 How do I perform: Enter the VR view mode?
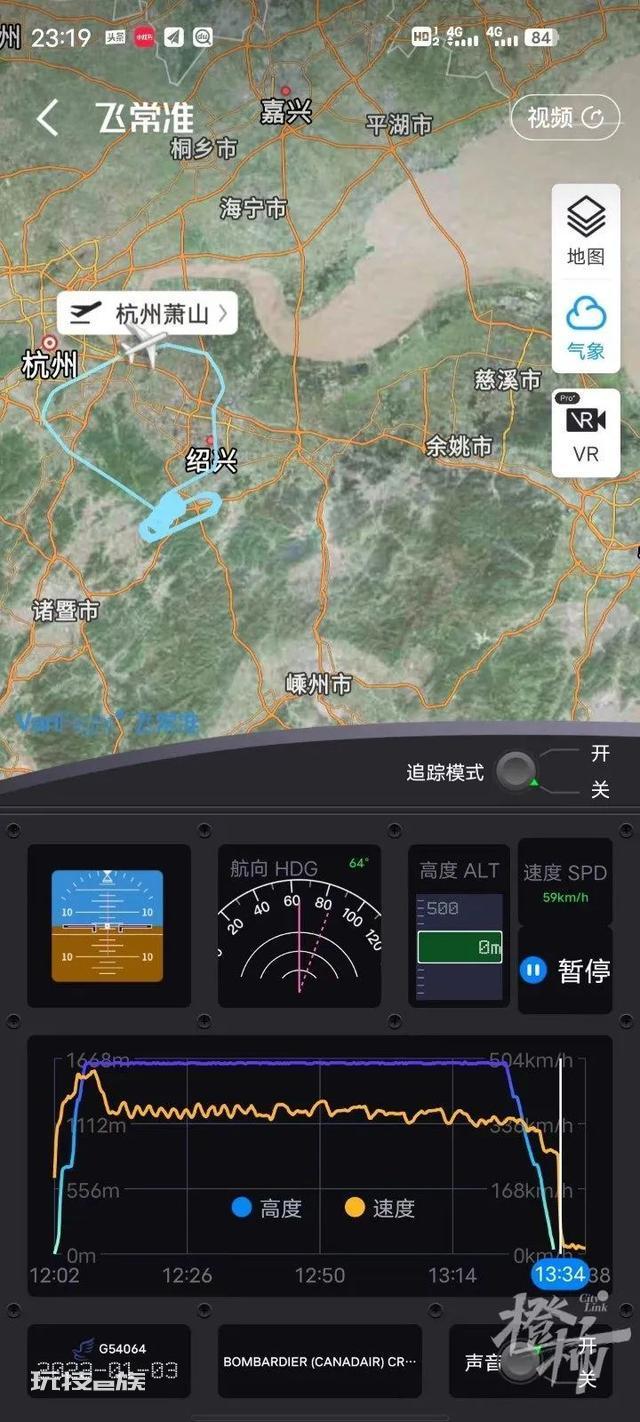coord(586,432)
